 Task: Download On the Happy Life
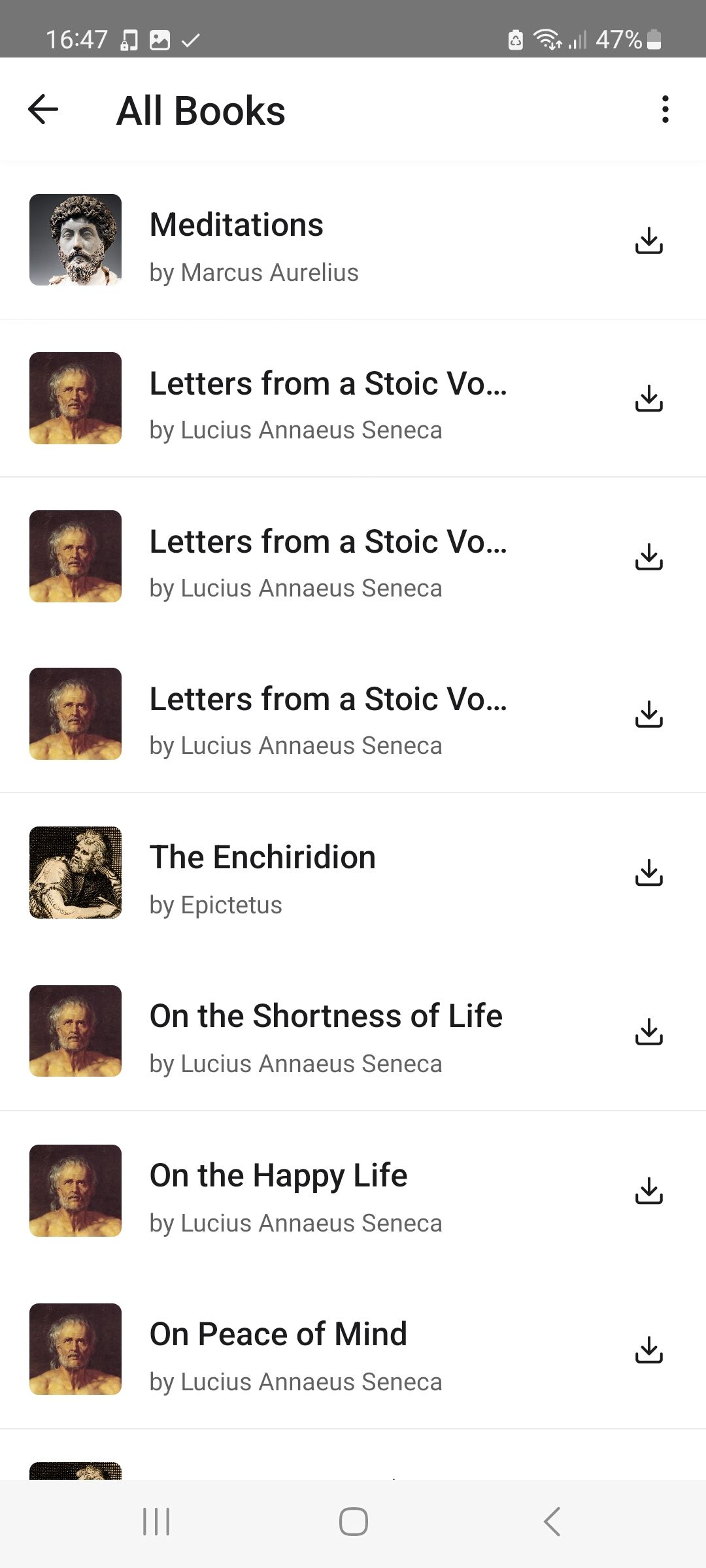pyautogui.click(x=649, y=1190)
